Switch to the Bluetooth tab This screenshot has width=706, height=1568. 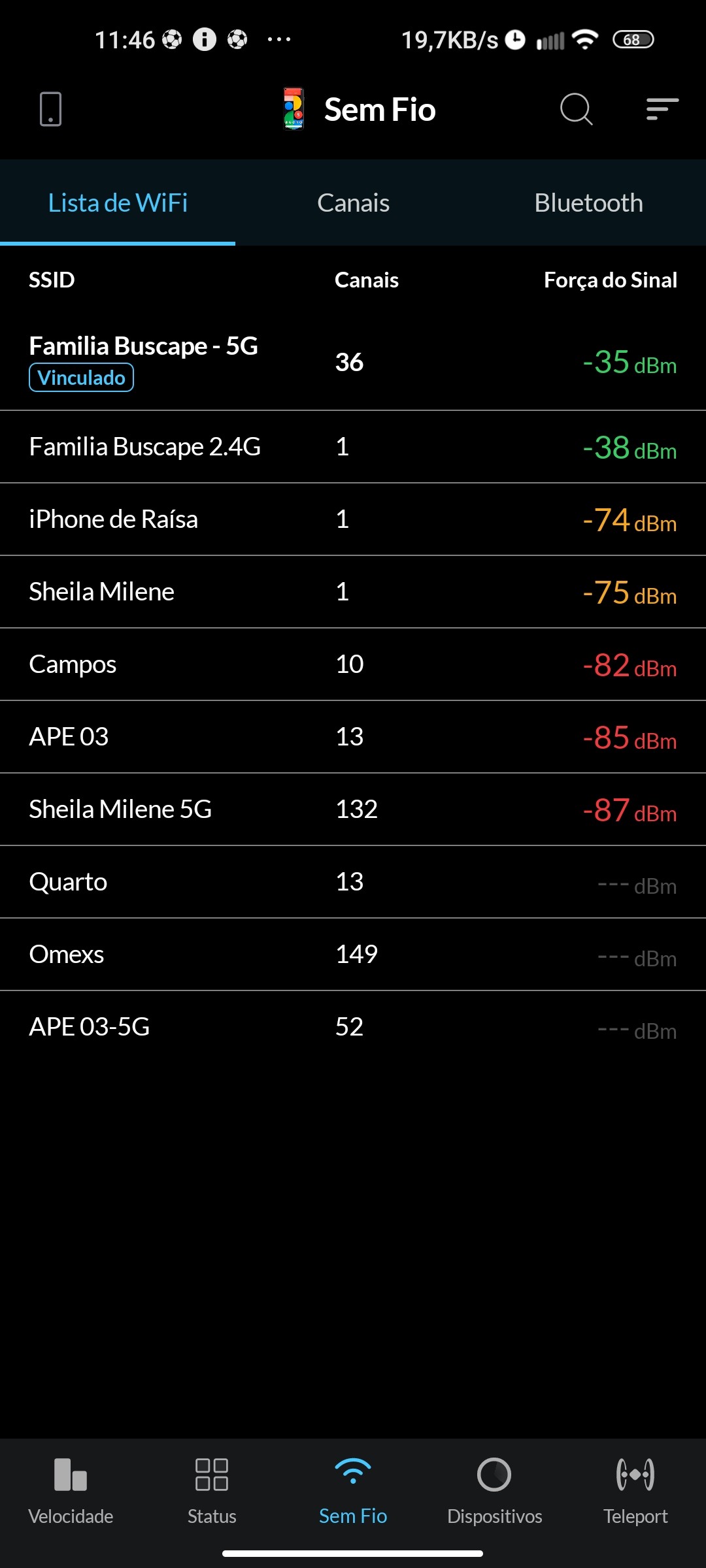click(x=588, y=203)
